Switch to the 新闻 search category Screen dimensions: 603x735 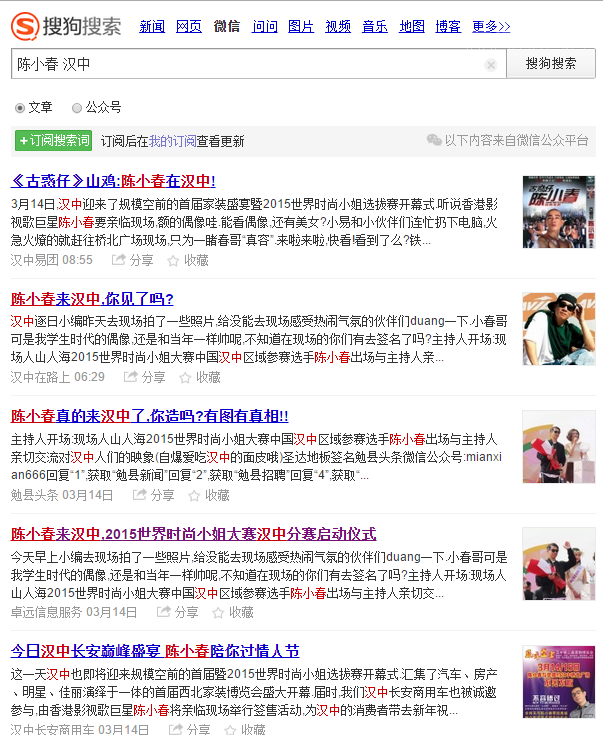tap(152, 26)
